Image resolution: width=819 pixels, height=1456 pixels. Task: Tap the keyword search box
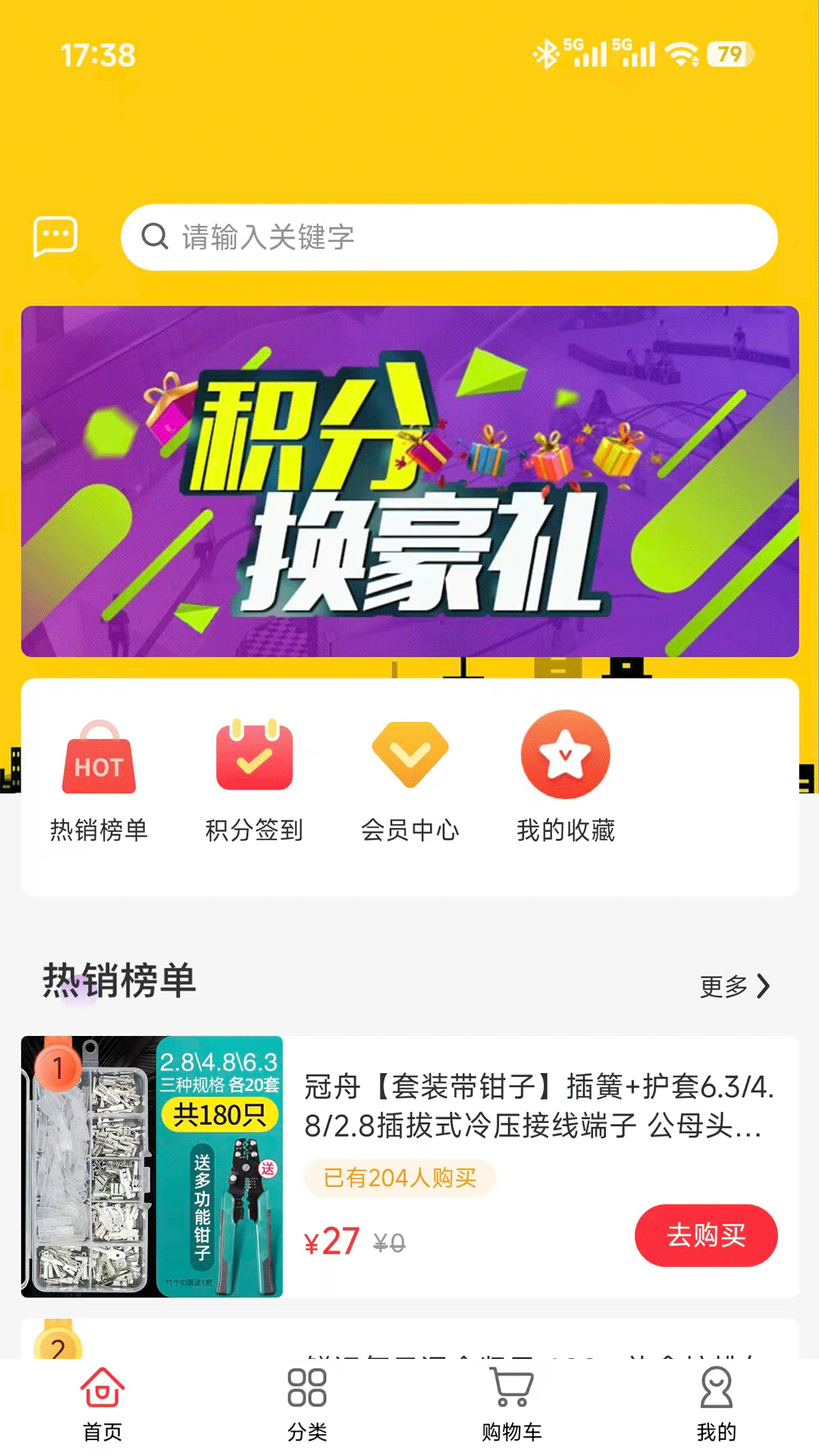pos(449,237)
